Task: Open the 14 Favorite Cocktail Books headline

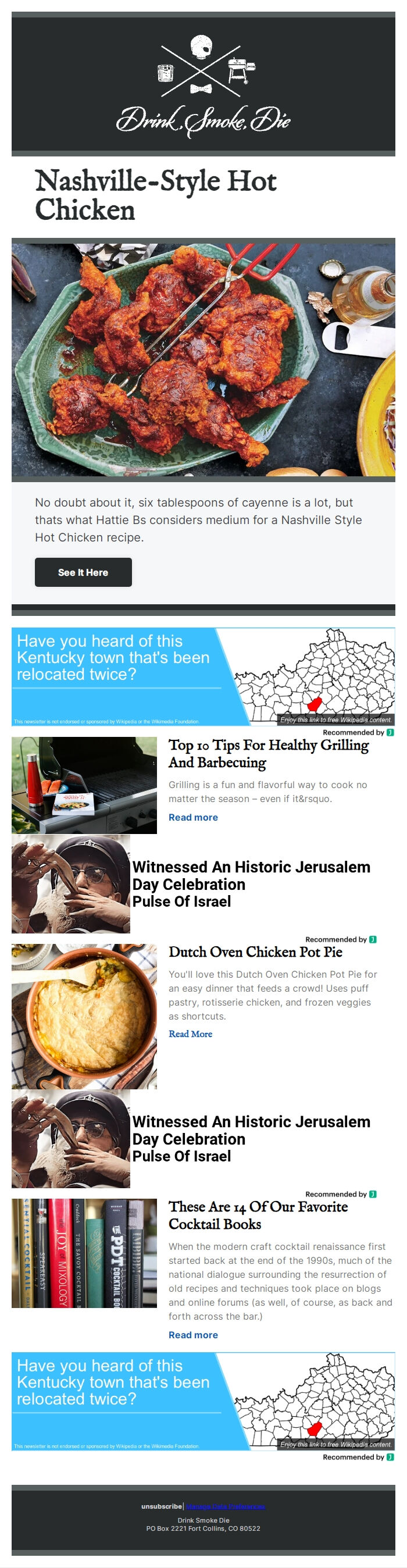Action: coord(258,1214)
